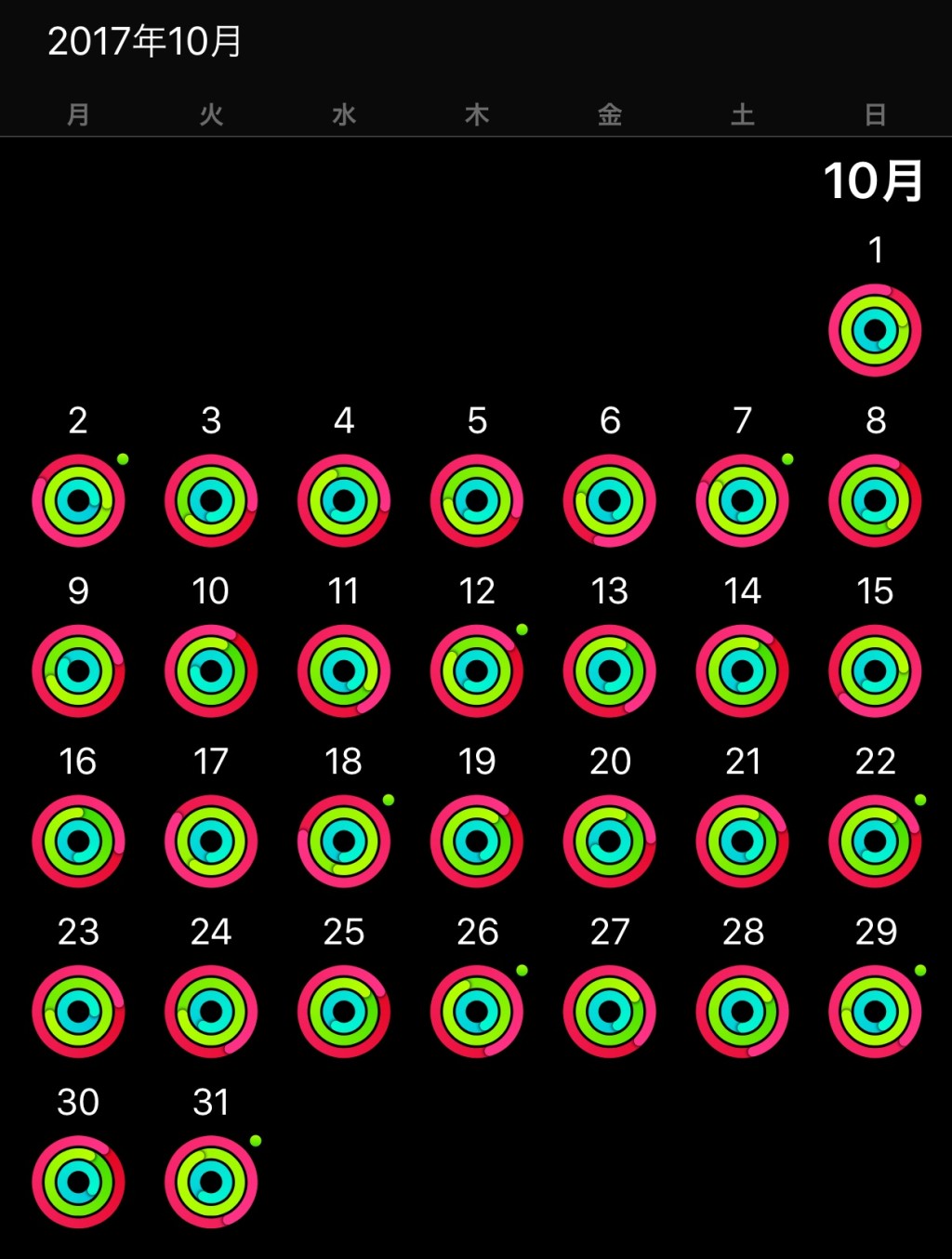View the October 24 activity summary

(211, 1011)
